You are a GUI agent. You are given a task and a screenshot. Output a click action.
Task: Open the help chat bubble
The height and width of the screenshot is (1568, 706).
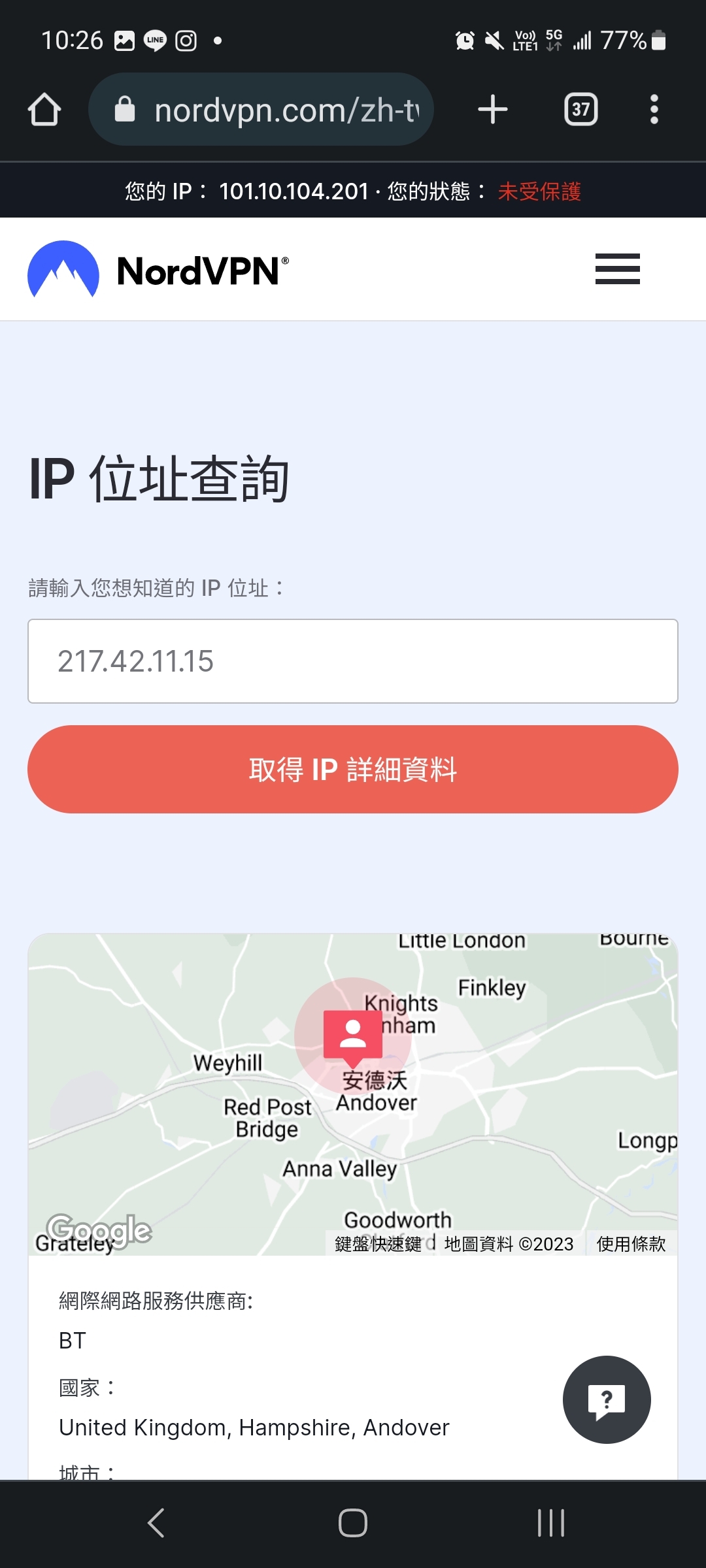pos(607,1399)
